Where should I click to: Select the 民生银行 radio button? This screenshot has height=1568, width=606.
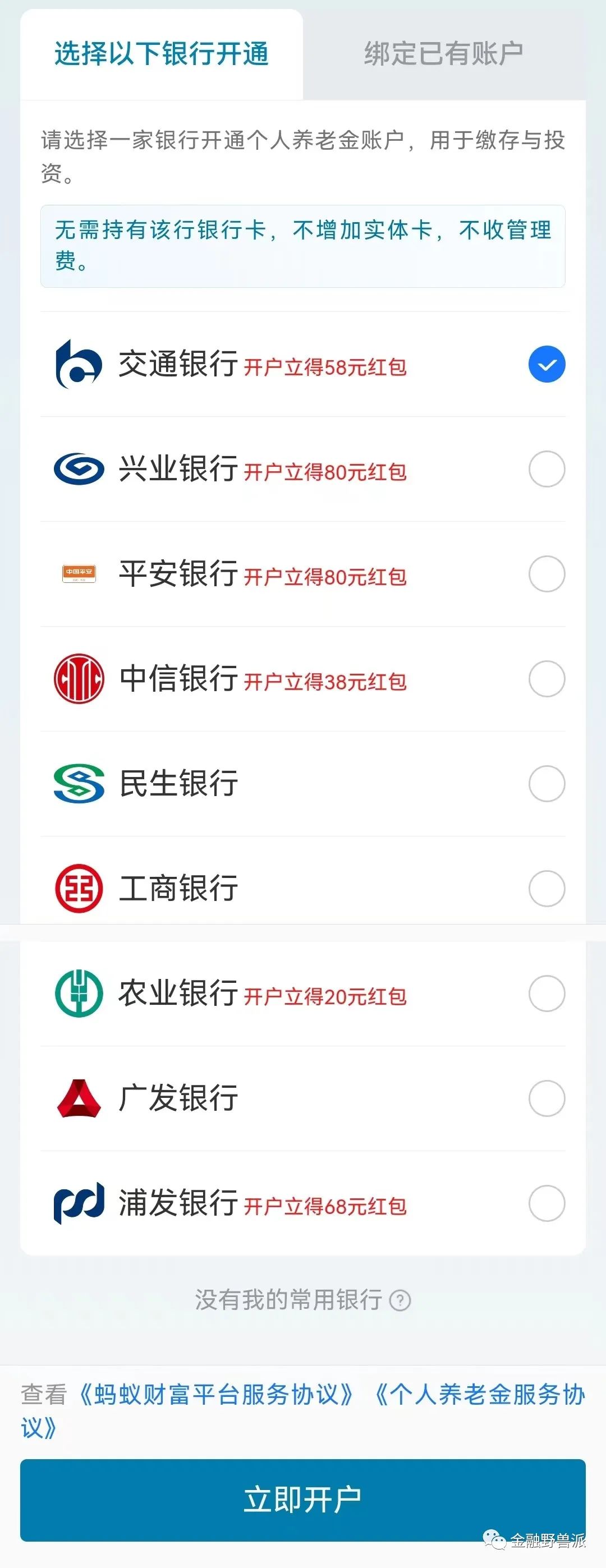tap(547, 784)
